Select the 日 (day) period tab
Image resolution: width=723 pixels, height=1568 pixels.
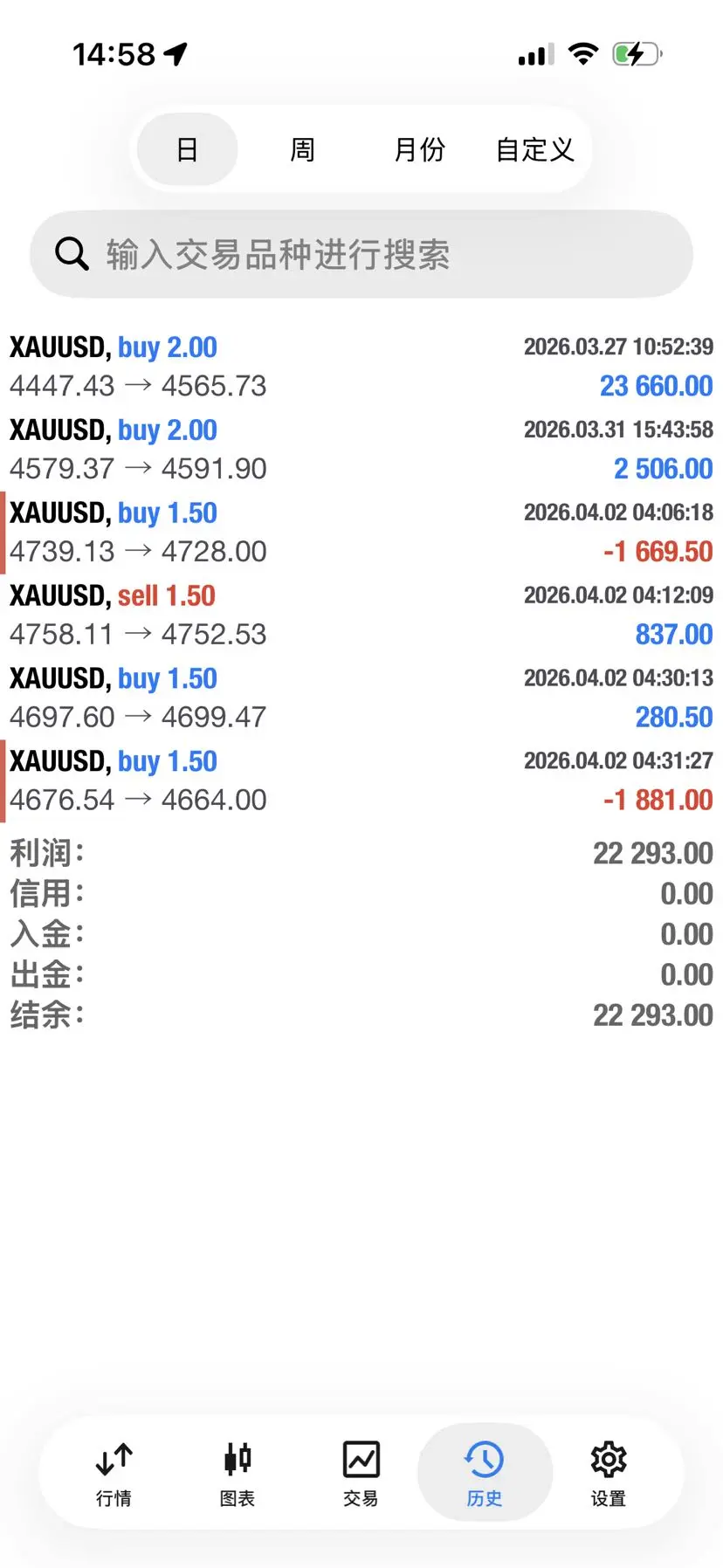(187, 149)
